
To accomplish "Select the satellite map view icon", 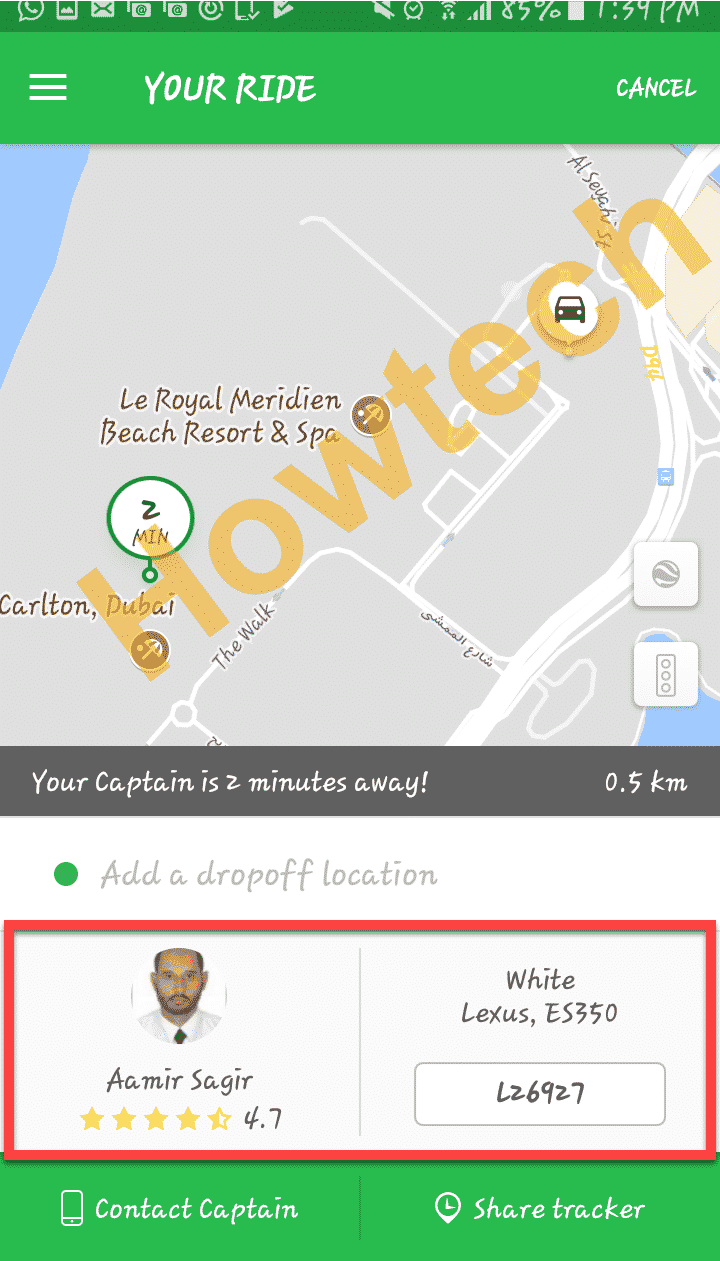I will 665,574.
